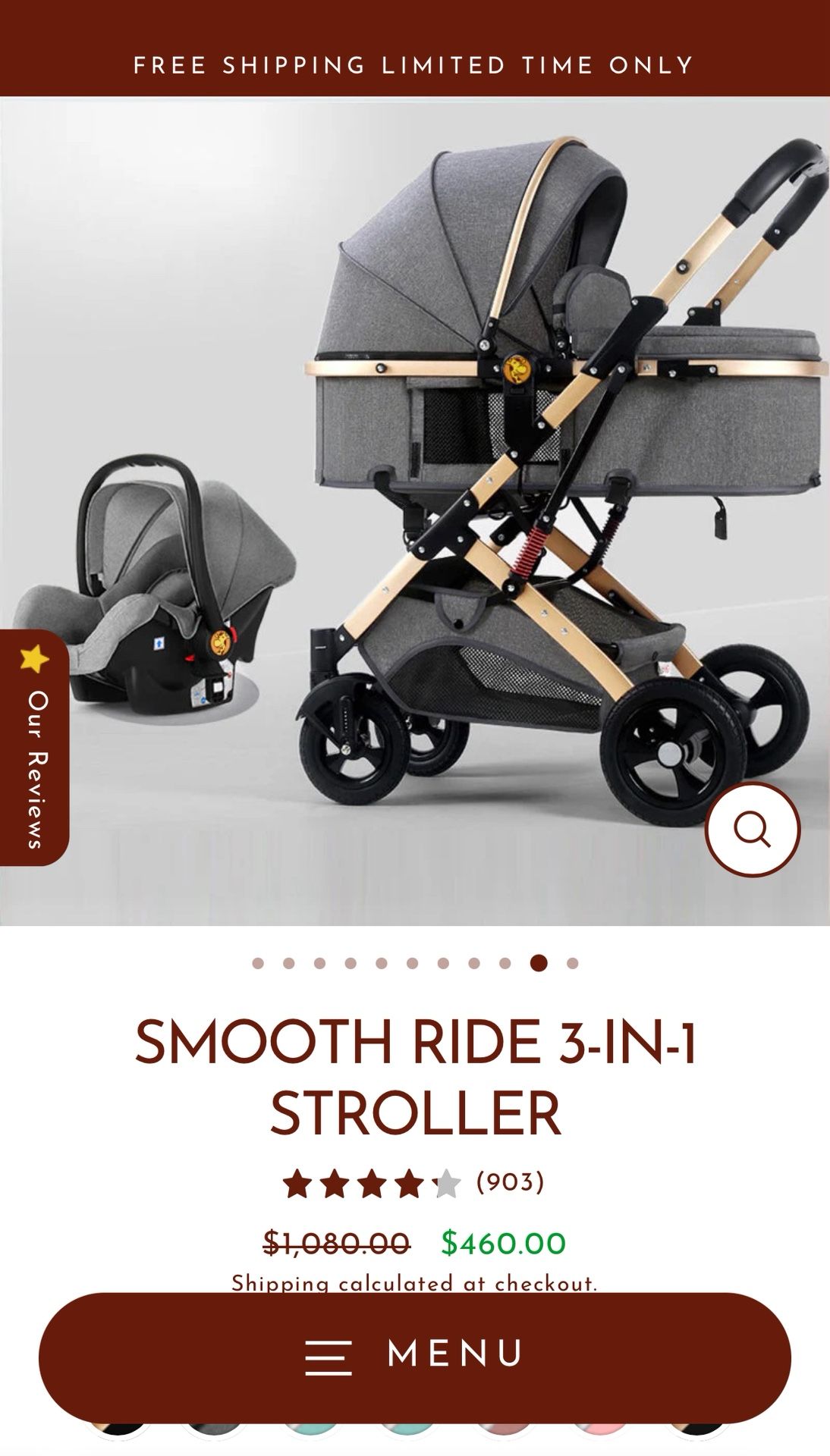Select the first image carousel dot
The height and width of the screenshot is (1456, 830).
(258, 963)
